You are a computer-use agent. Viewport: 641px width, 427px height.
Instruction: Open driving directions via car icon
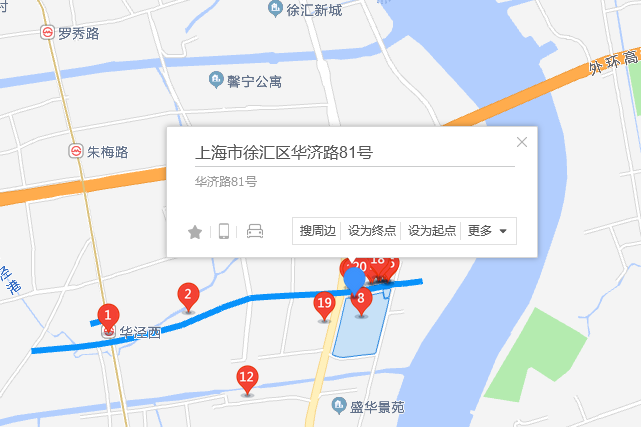point(255,231)
